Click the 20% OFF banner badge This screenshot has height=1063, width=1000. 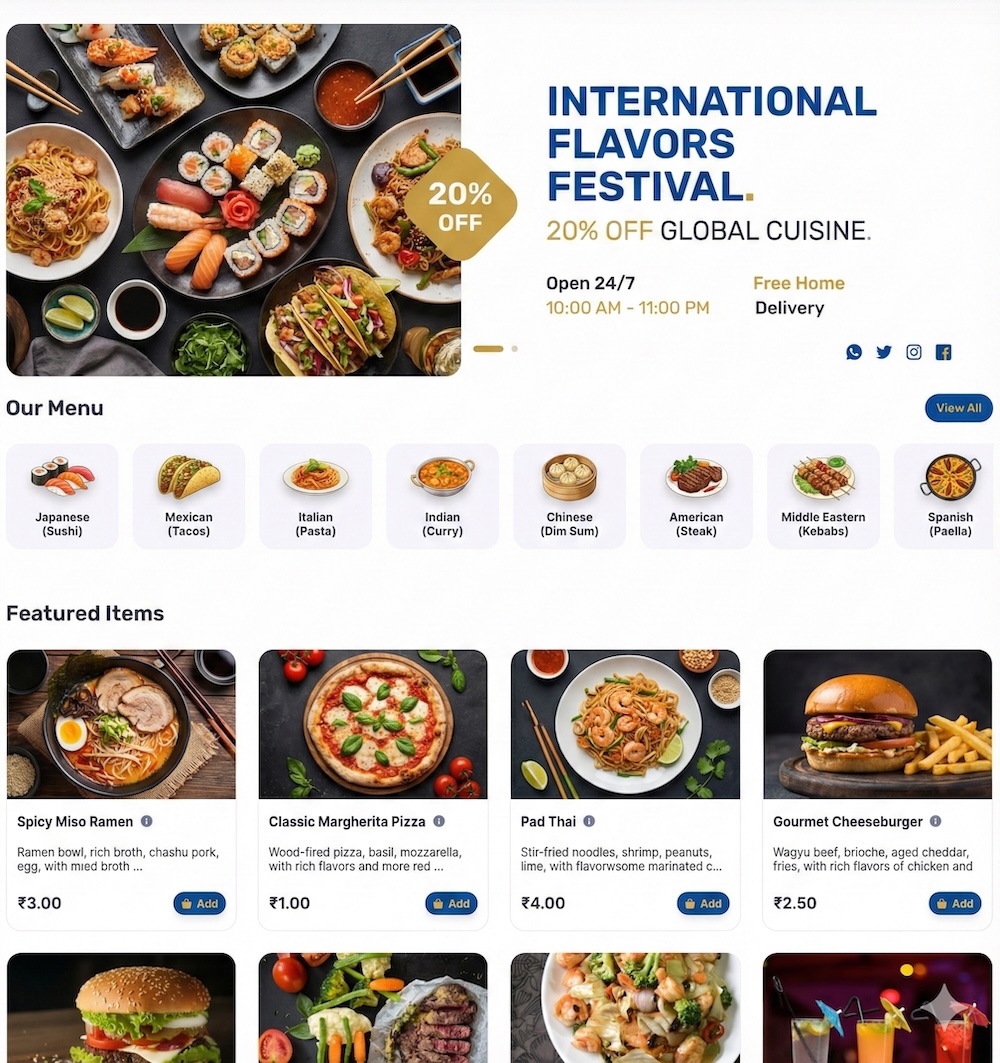pyautogui.click(x=460, y=205)
